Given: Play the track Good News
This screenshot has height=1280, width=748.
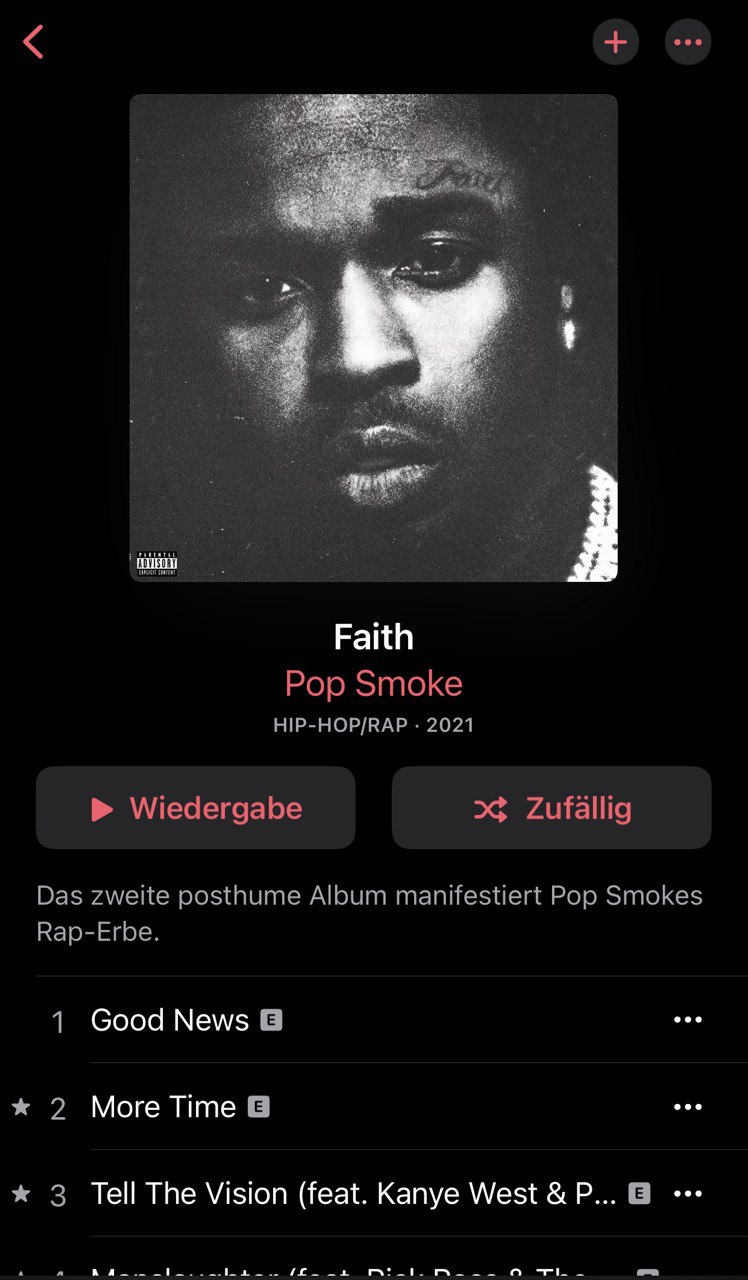Looking at the screenshot, I should coord(170,1020).
